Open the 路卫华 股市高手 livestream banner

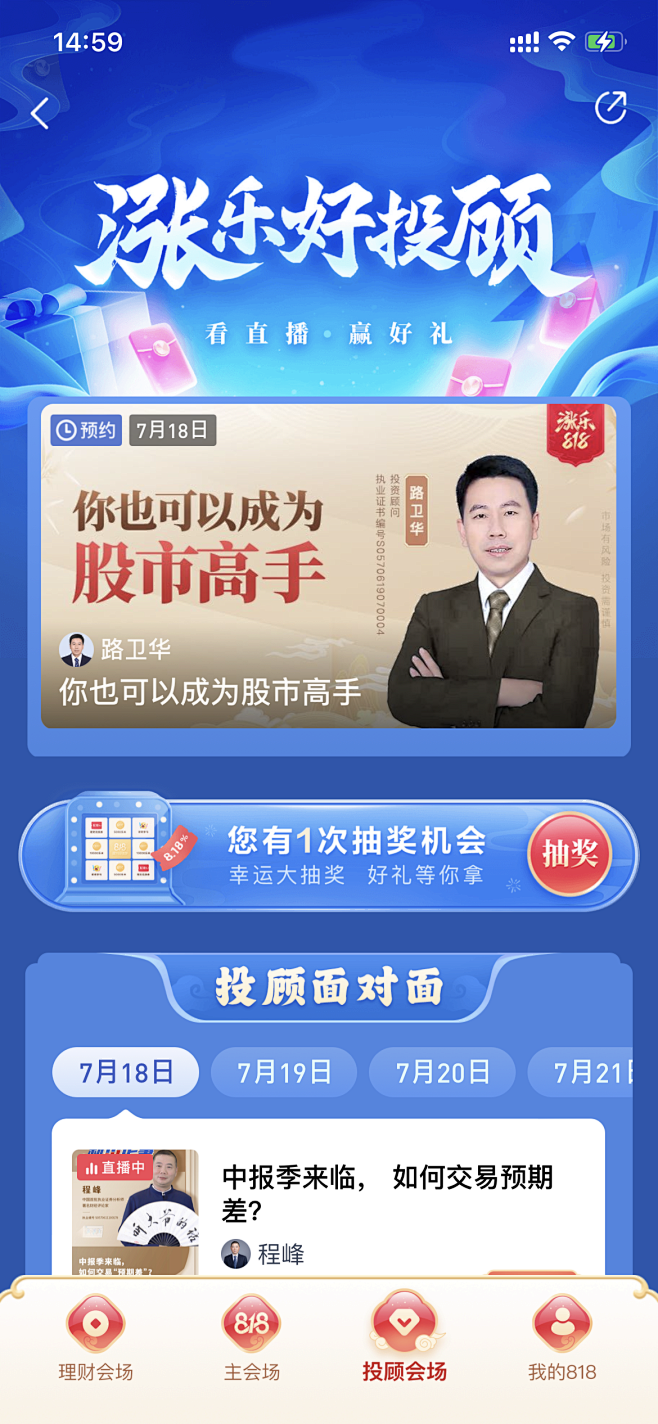[329, 566]
